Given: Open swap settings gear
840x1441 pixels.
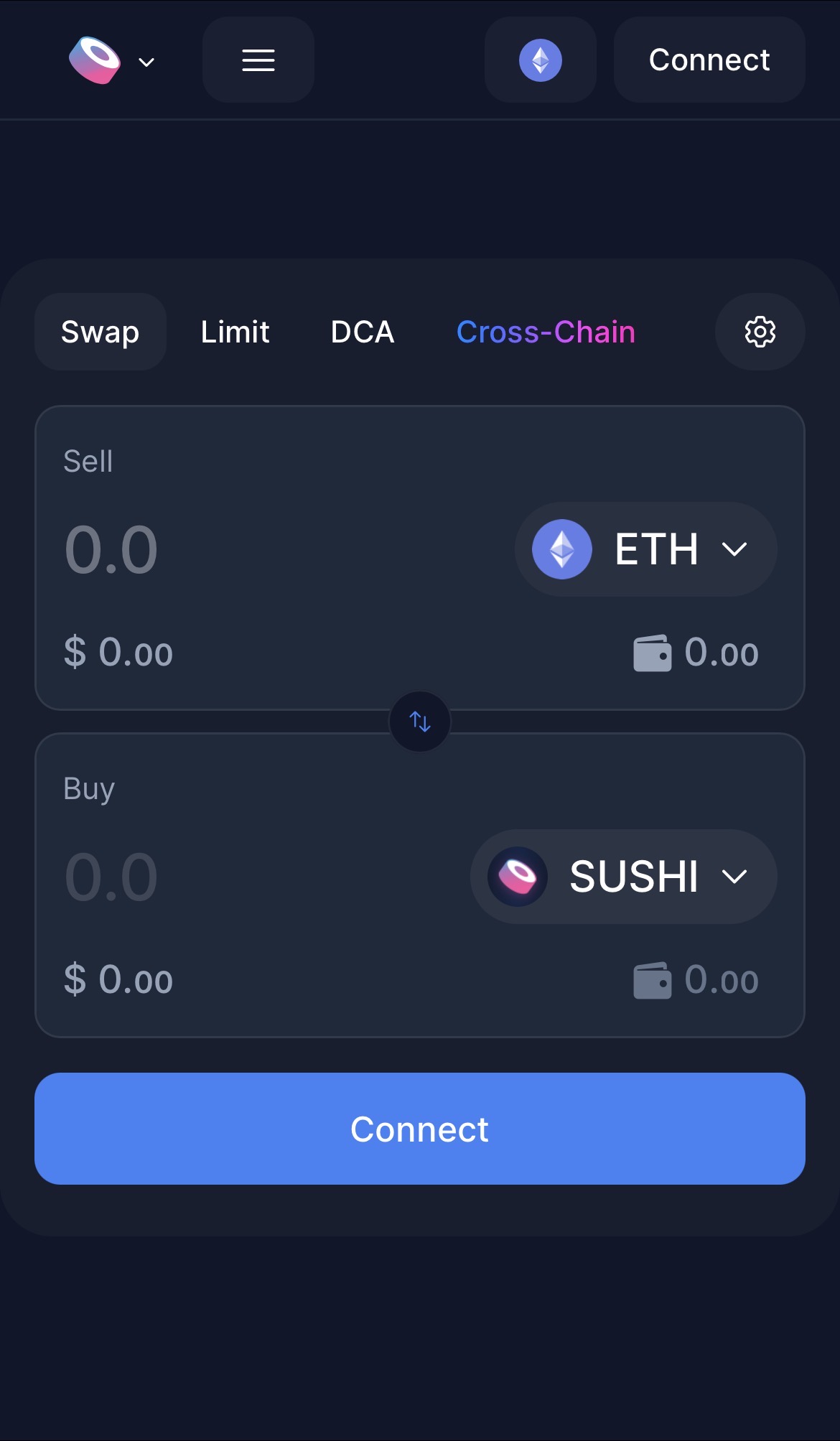Looking at the screenshot, I should [760, 332].
